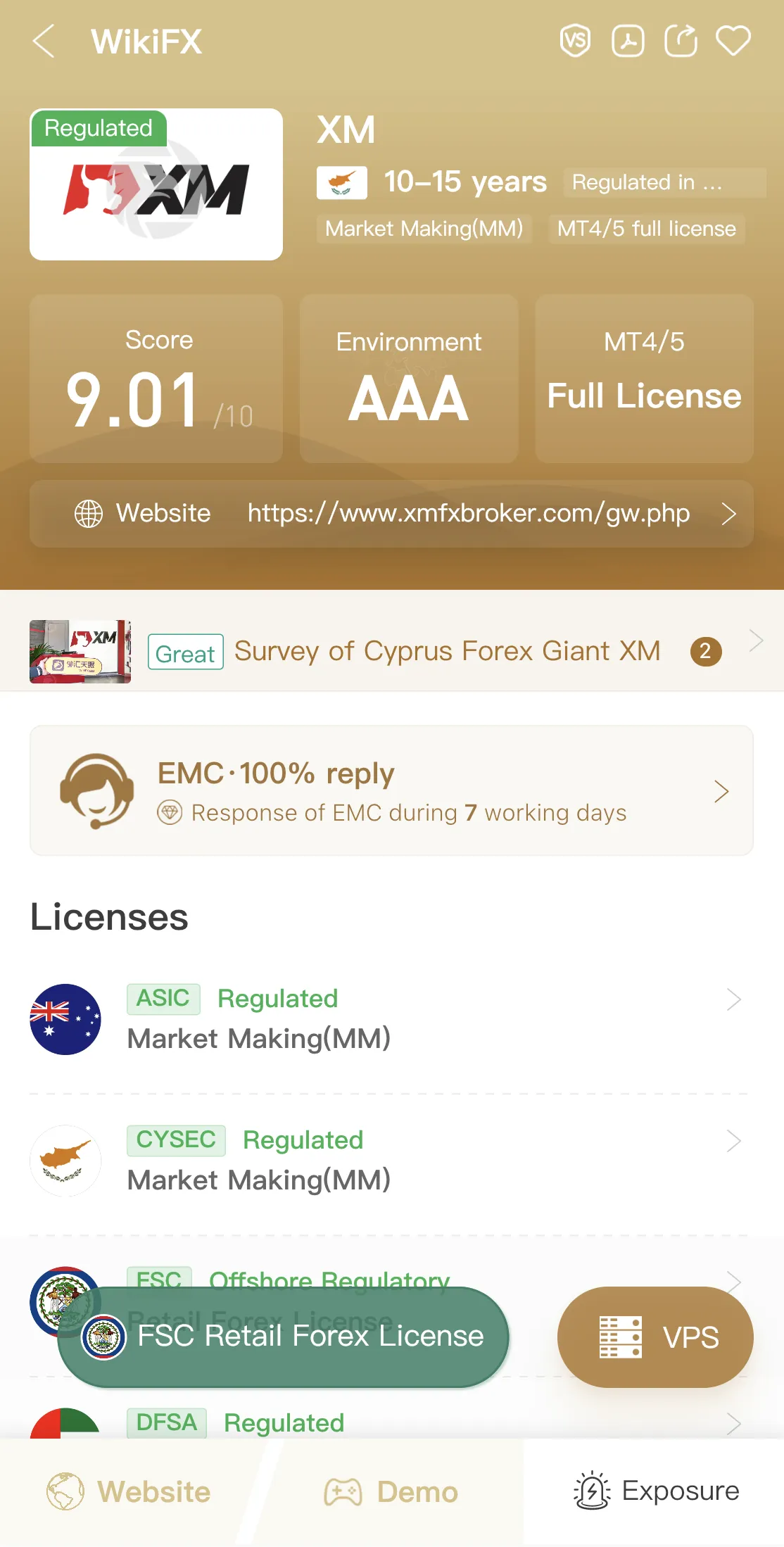Screen dimensions: 784x1547
Task: Switch to the Exposure bottom tab
Action: click(655, 1492)
